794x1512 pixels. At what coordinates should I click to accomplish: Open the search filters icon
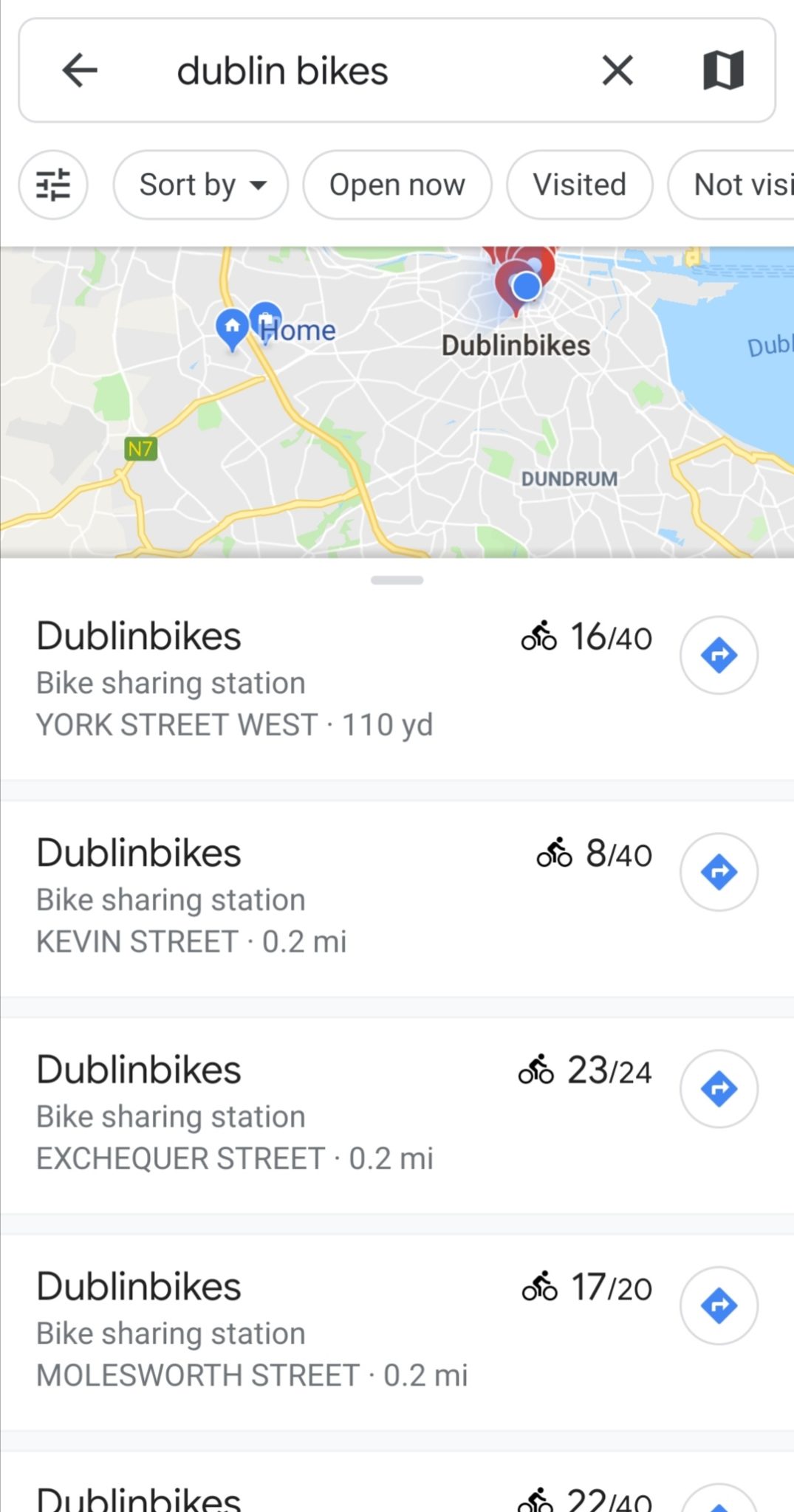pyautogui.click(x=53, y=185)
